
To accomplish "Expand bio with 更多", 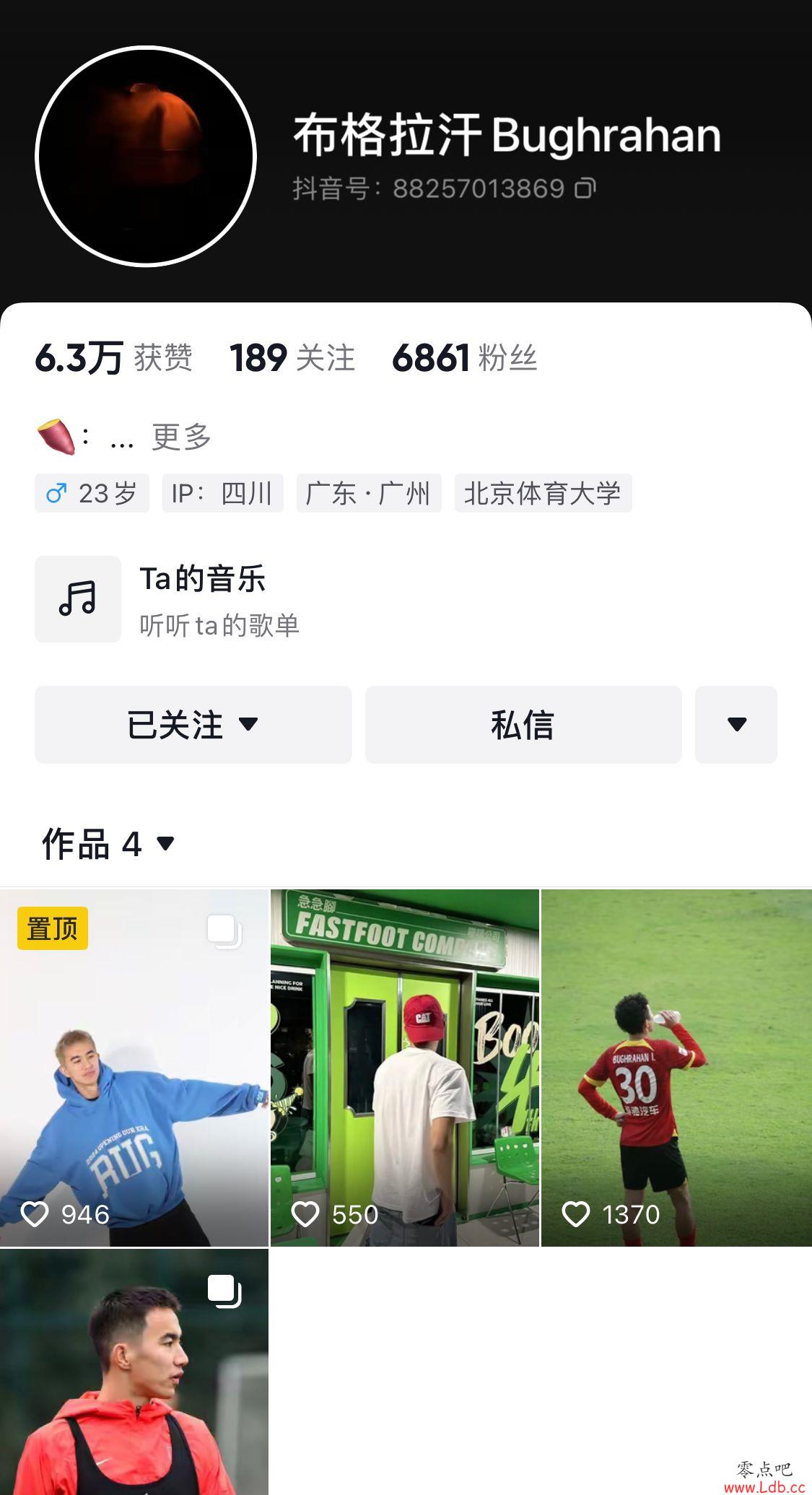I will point(181,437).
